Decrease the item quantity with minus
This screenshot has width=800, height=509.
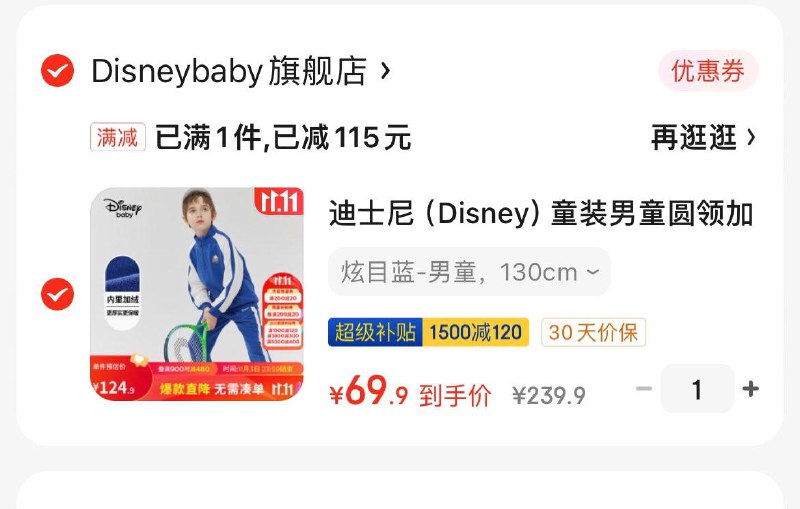click(x=644, y=389)
